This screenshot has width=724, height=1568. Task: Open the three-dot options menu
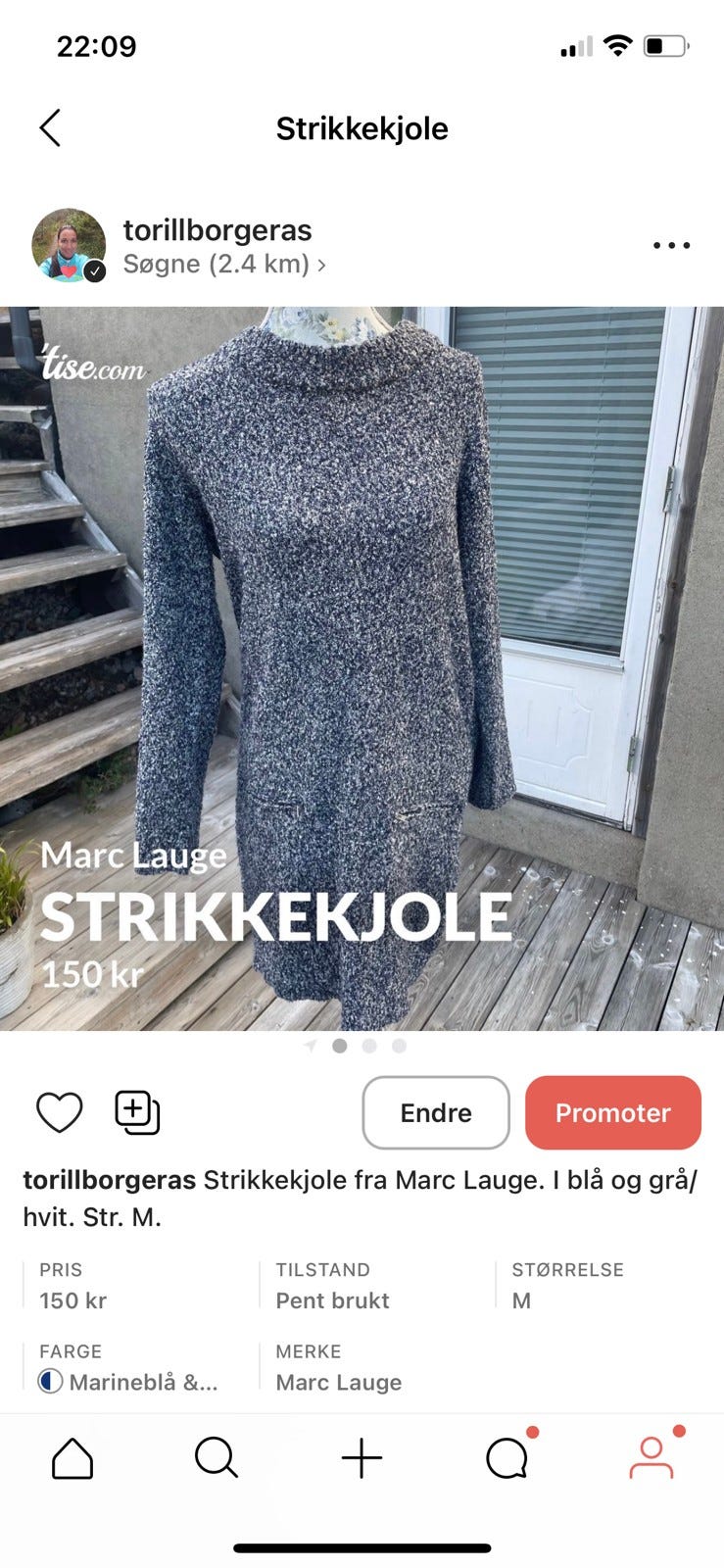click(x=670, y=245)
